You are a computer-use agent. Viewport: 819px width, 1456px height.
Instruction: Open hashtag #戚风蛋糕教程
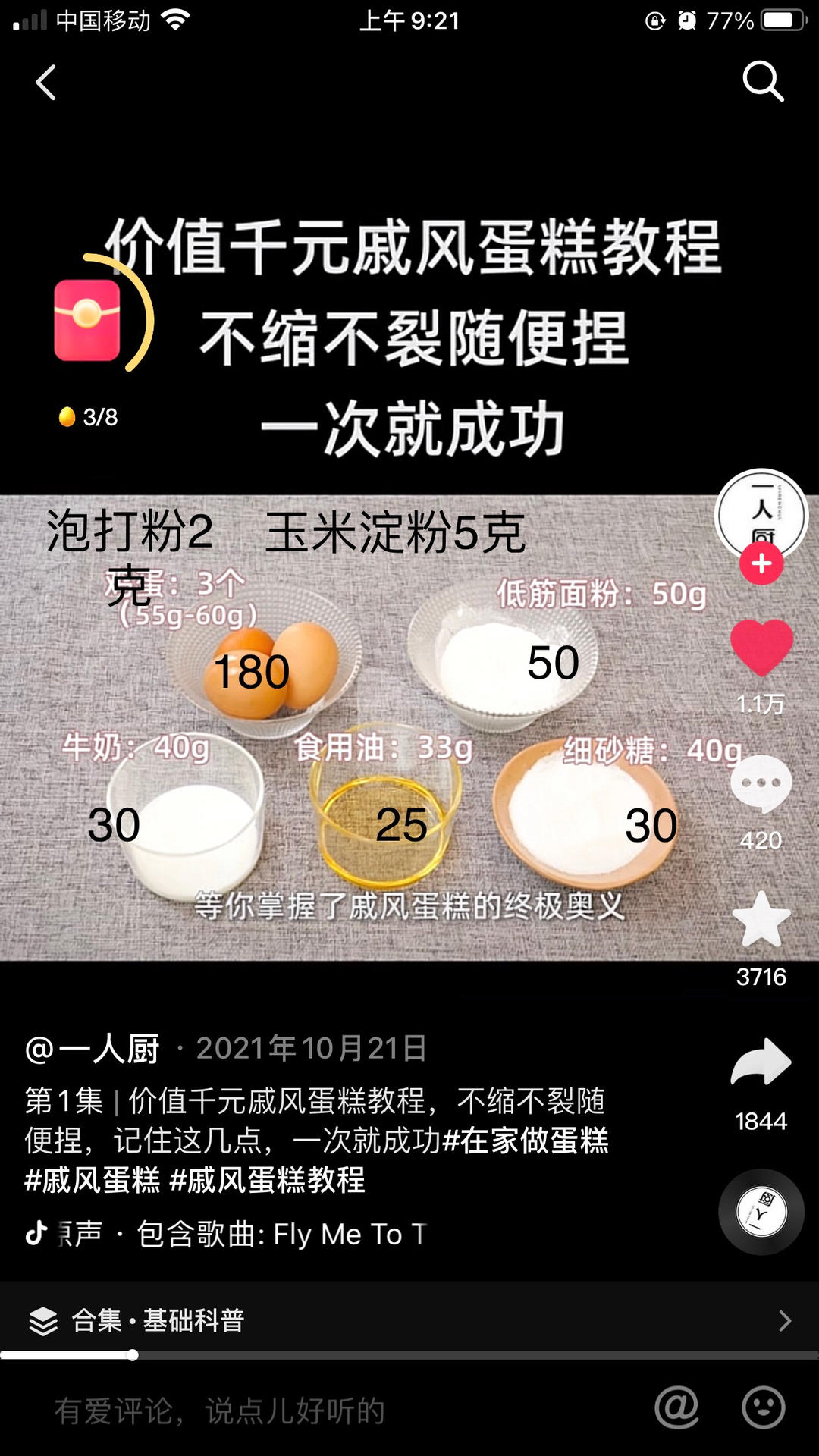click(268, 1181)
